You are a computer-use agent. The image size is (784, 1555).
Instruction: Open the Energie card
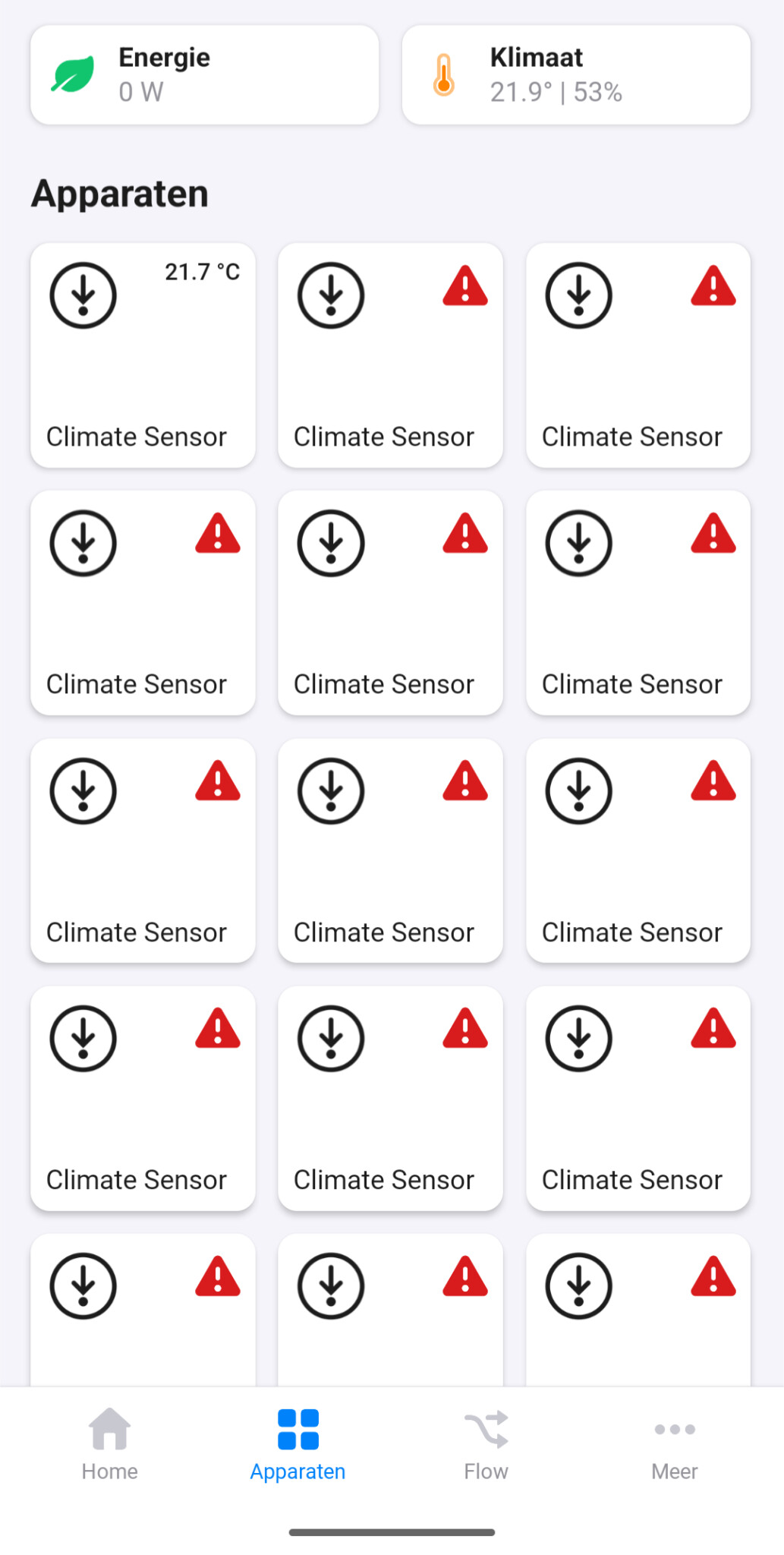(x=204, y=75)
